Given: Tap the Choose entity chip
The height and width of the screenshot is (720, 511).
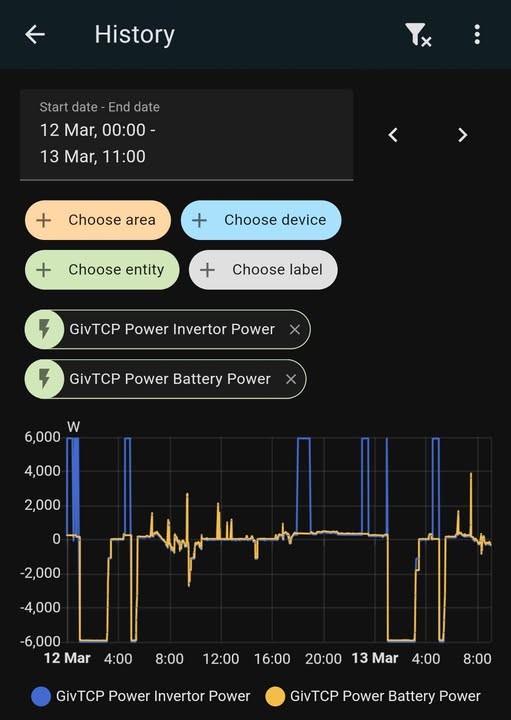Looking at the screenshot, I should pos(102,270).
